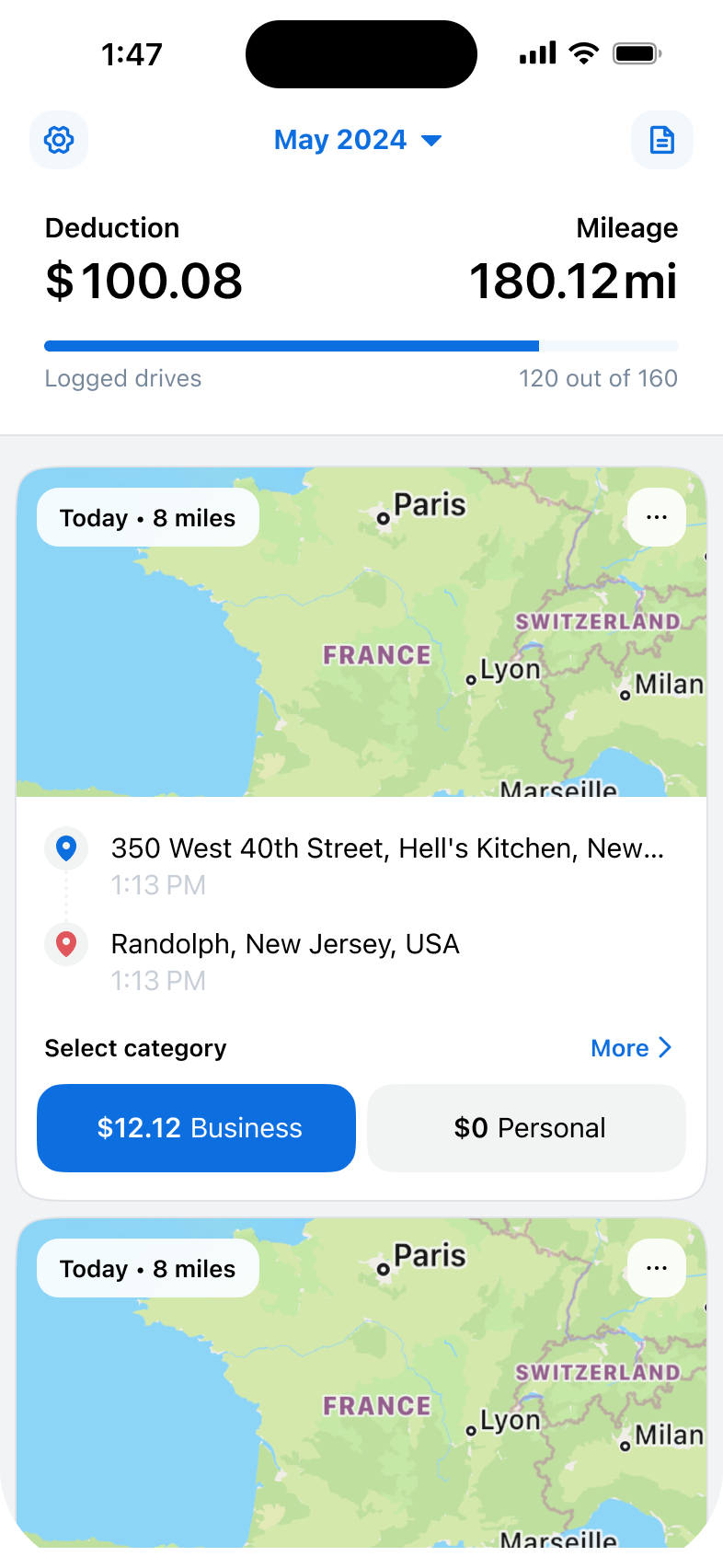Image resolution: width=723 pixels, height=1568 pixels.
Task: Open the map for the Randolph drive
Action: pos(361,632)
